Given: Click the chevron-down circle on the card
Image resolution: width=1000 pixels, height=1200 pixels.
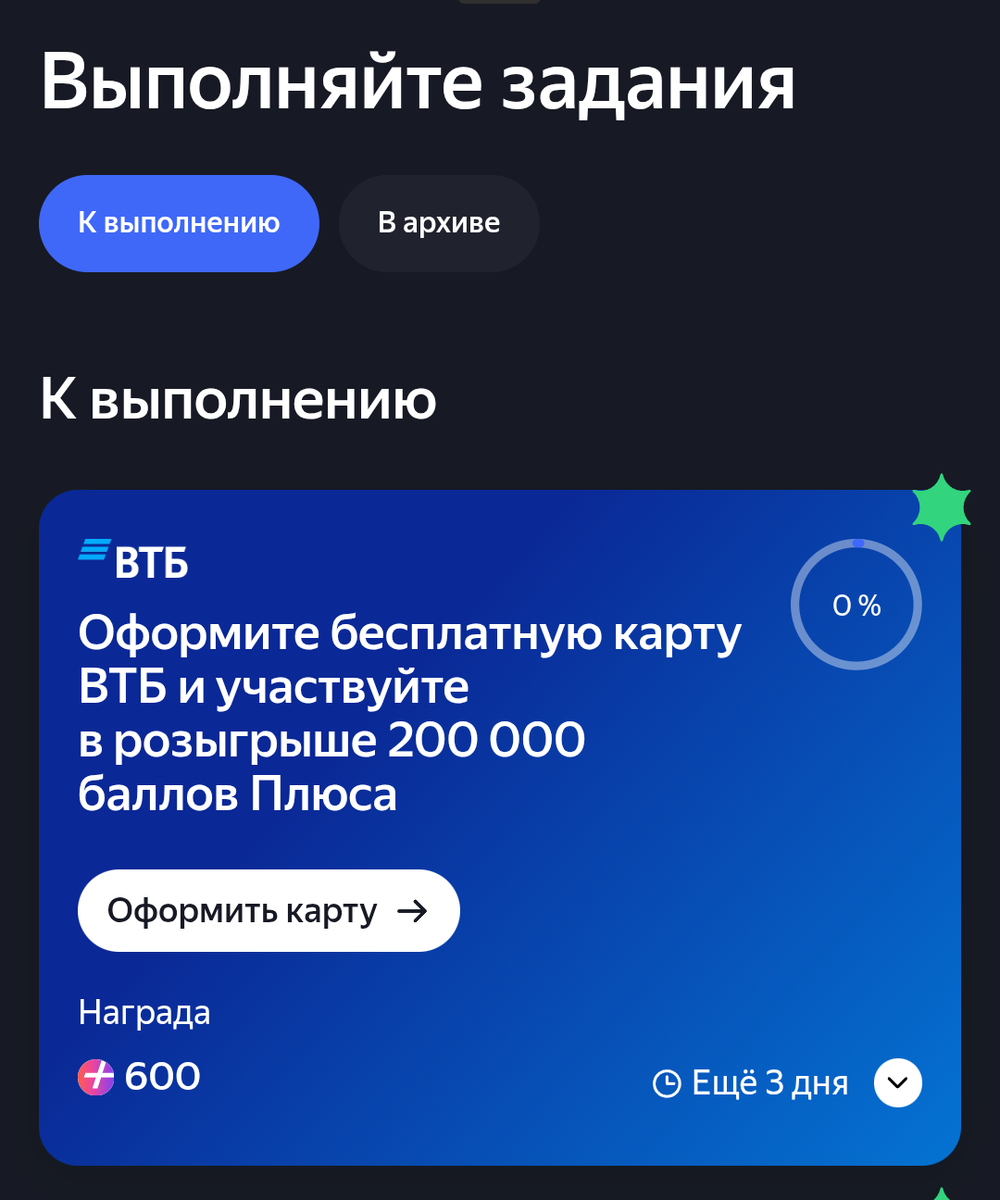Looking at the screenshot, I should (x=897, y=1082).
